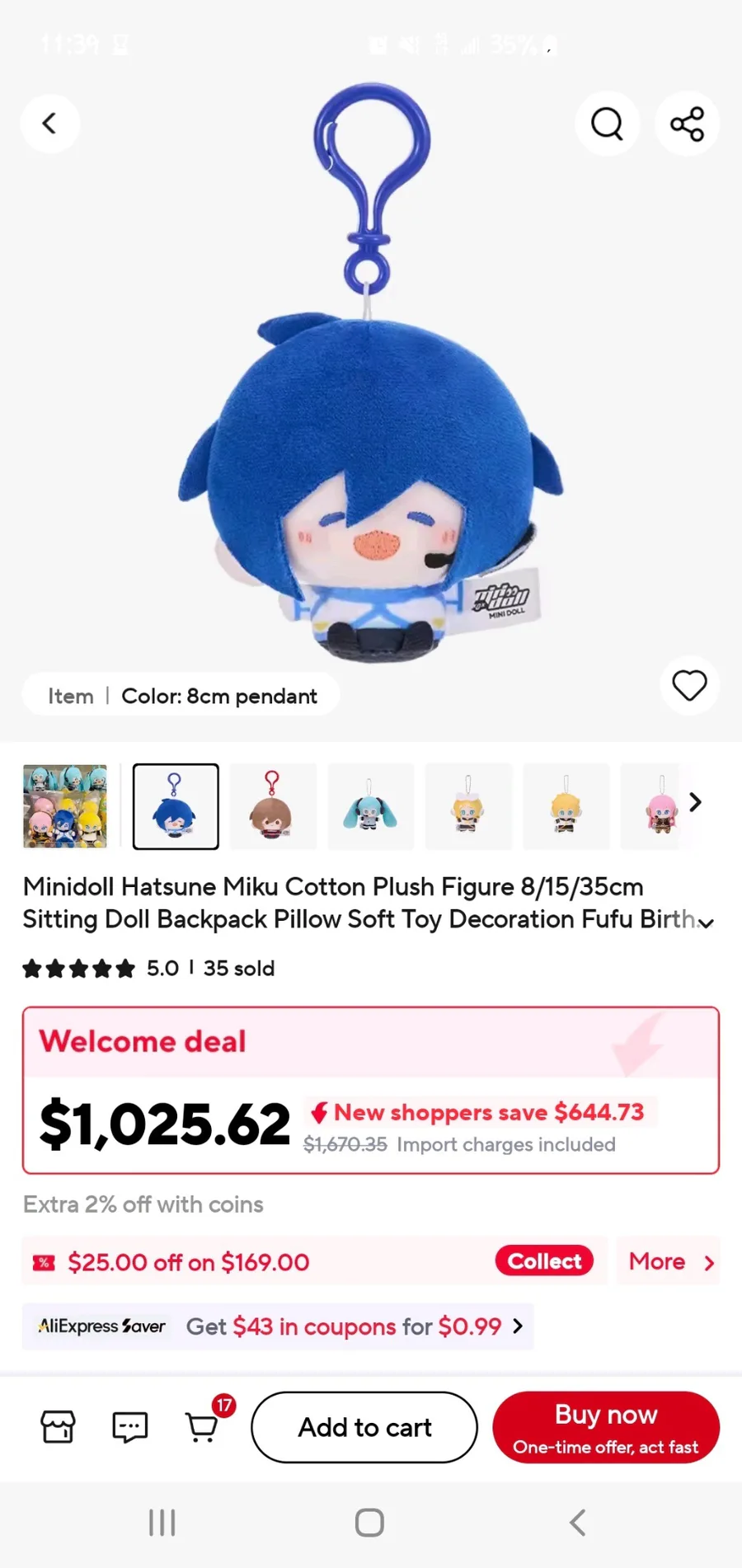Select the brown-haired doll variant thumbnail
Screen dimensions: 742x1568
[273, 806]
